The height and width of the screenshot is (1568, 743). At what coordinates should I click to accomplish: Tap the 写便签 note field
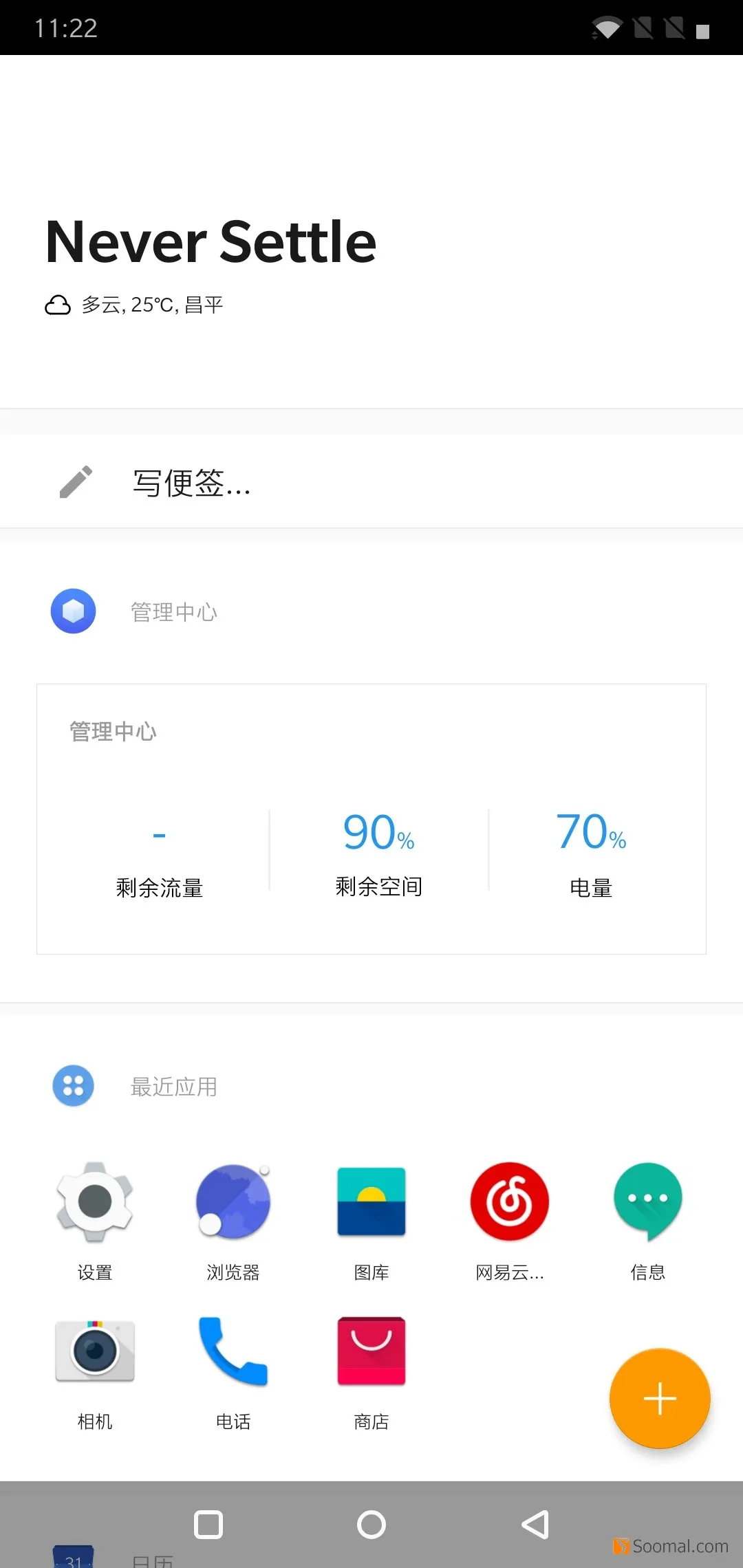click(371, 482)
